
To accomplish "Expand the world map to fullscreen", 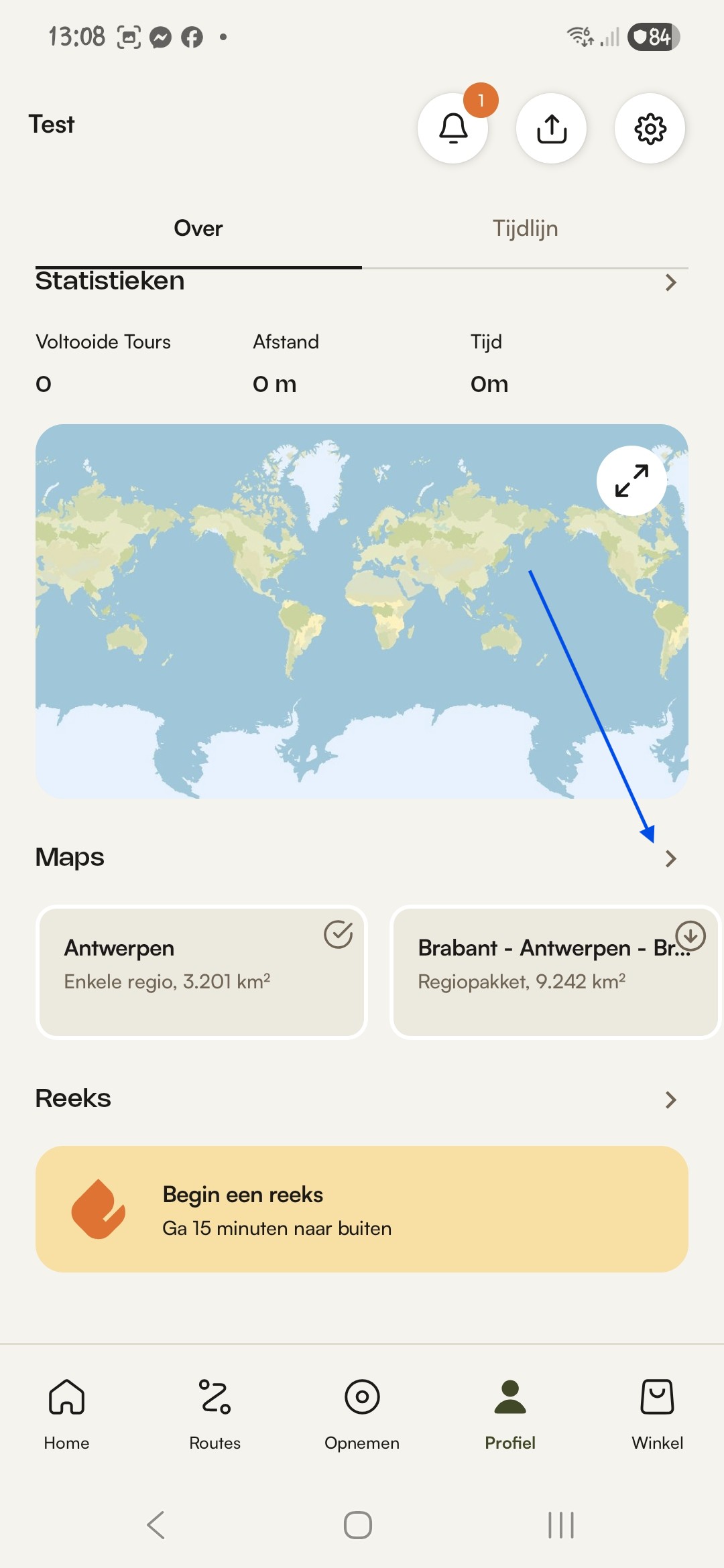I will [x=631, y=480].
